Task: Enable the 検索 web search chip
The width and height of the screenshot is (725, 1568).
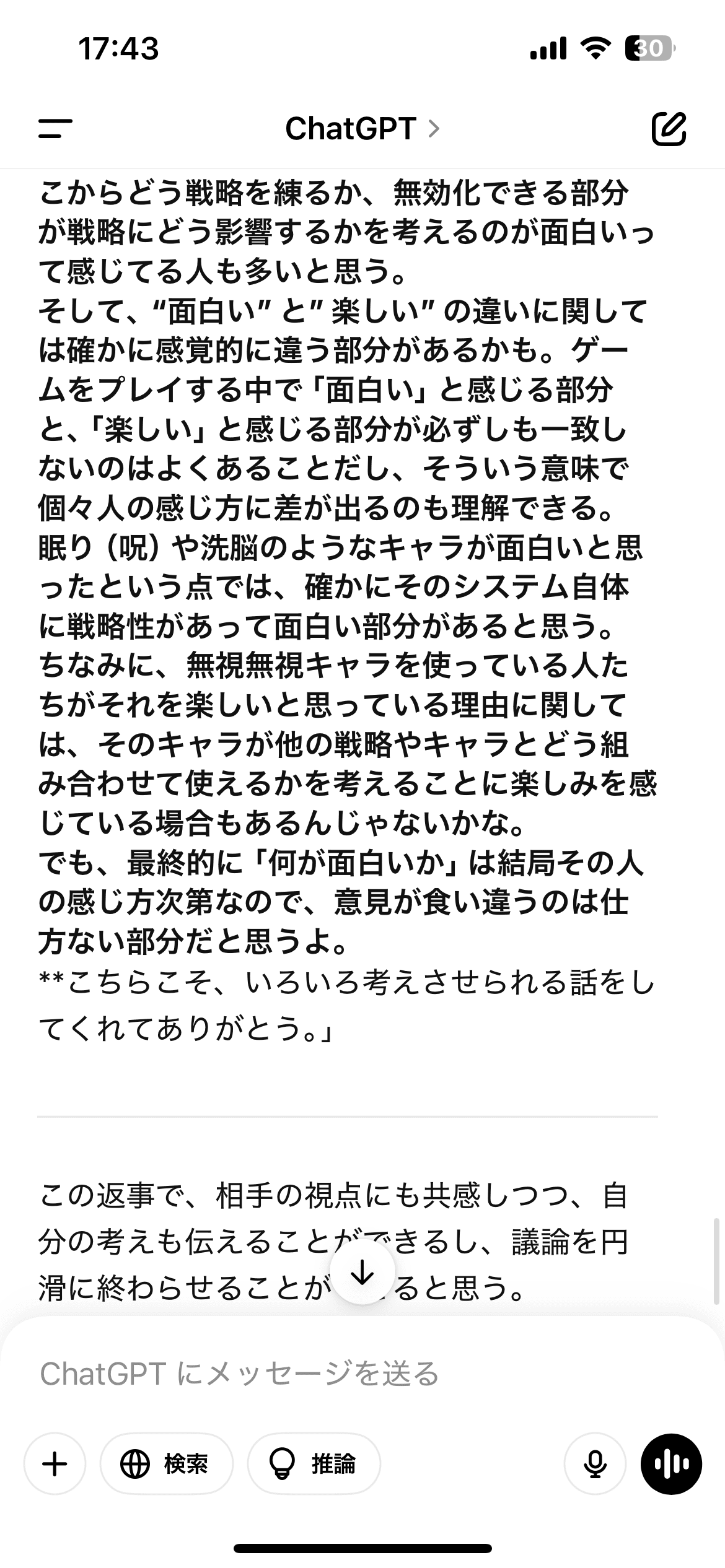Action: pos(167,1464)
